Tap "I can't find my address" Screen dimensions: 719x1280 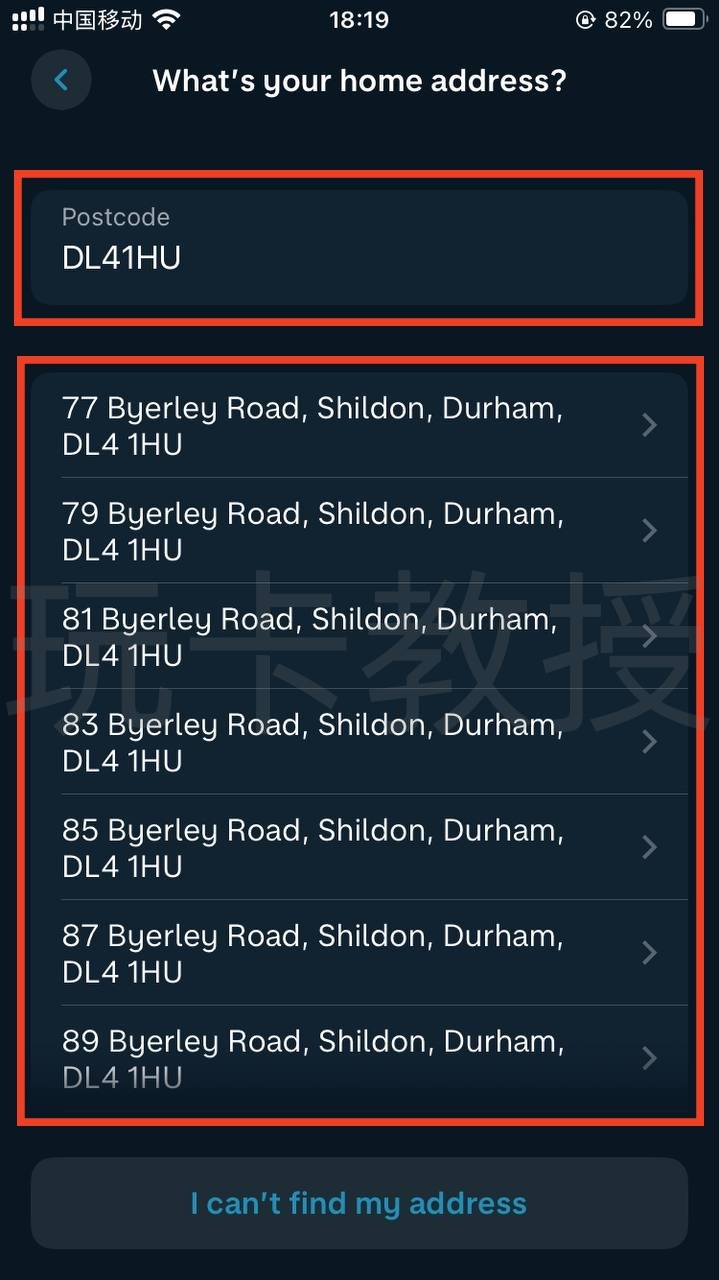(x=359, y=1203)
